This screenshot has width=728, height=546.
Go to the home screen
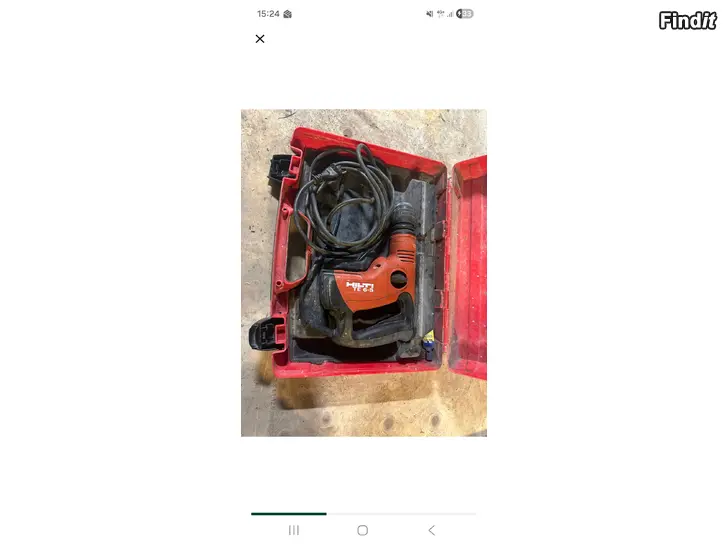click(362, 530)
